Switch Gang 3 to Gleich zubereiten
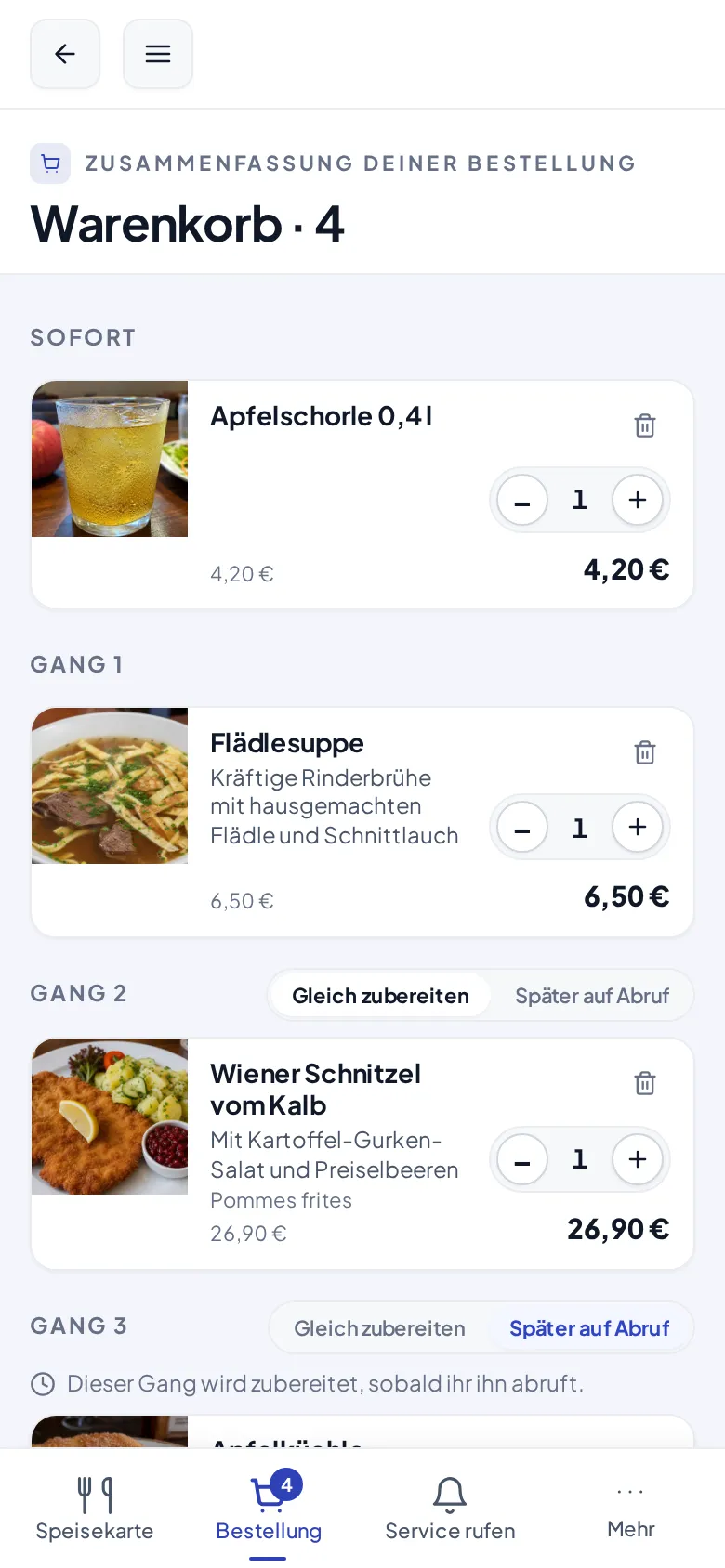This screenshot has width=725, height=1568. click(x=379, y=1328)
